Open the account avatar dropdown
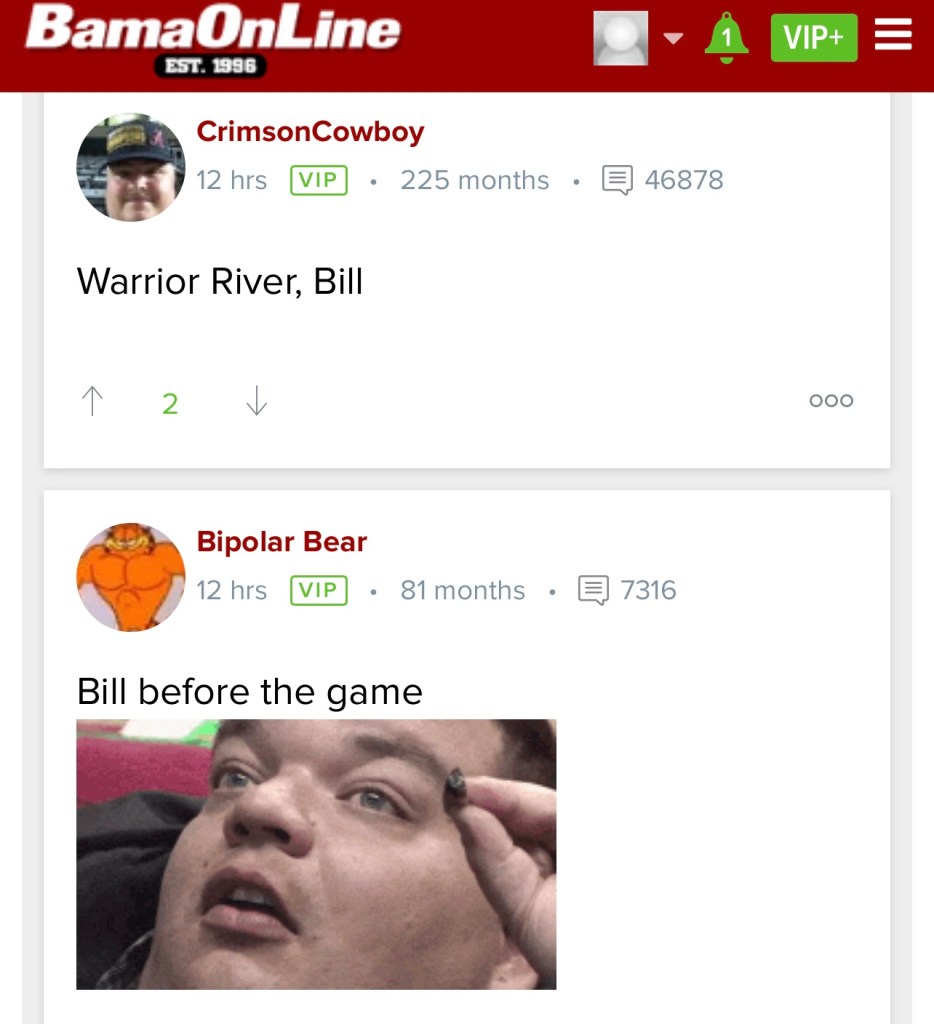Screen dimensions: 934x1024 pyautogui.click(x=637, y=38)
